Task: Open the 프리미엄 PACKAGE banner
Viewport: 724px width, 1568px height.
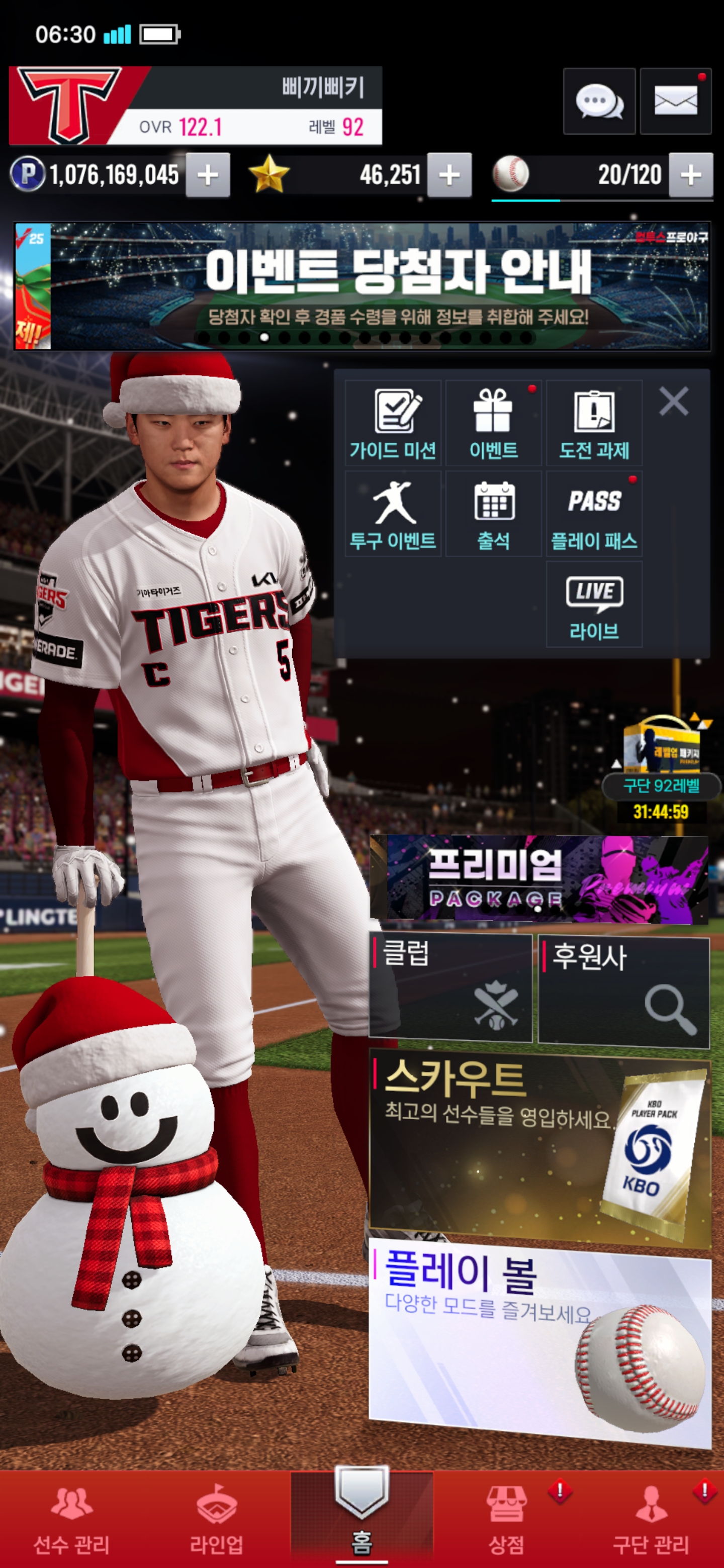Action: (x=539, y=878)
